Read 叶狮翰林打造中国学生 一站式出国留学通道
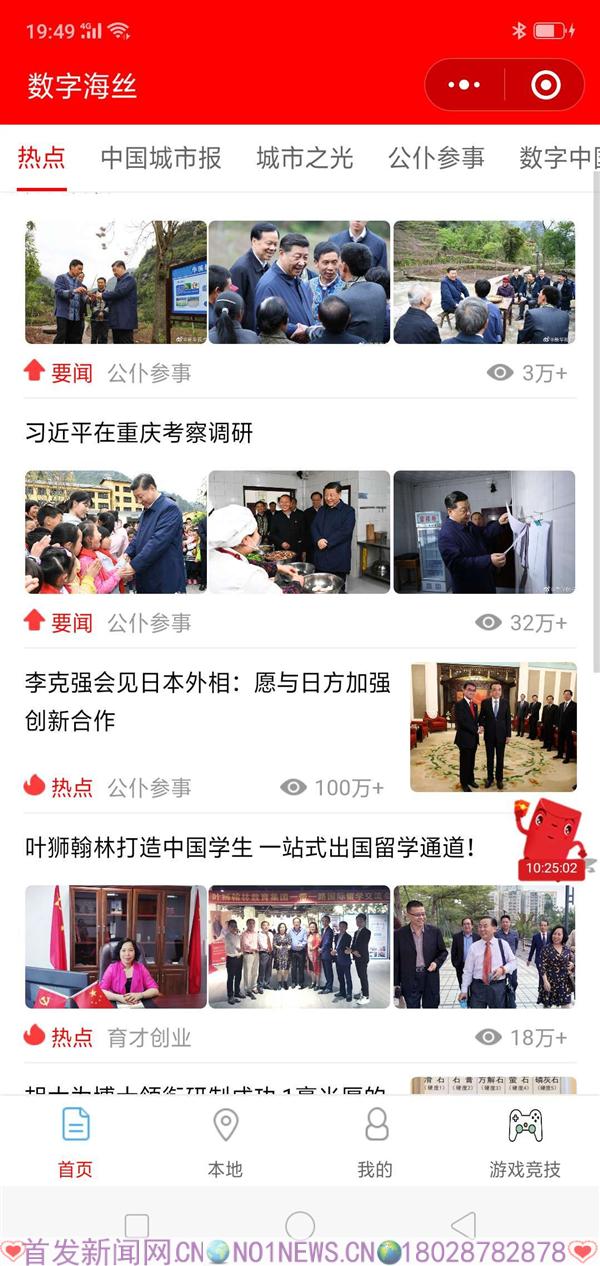The width and height of the screenshot is (600, 1266). [250, 848]
